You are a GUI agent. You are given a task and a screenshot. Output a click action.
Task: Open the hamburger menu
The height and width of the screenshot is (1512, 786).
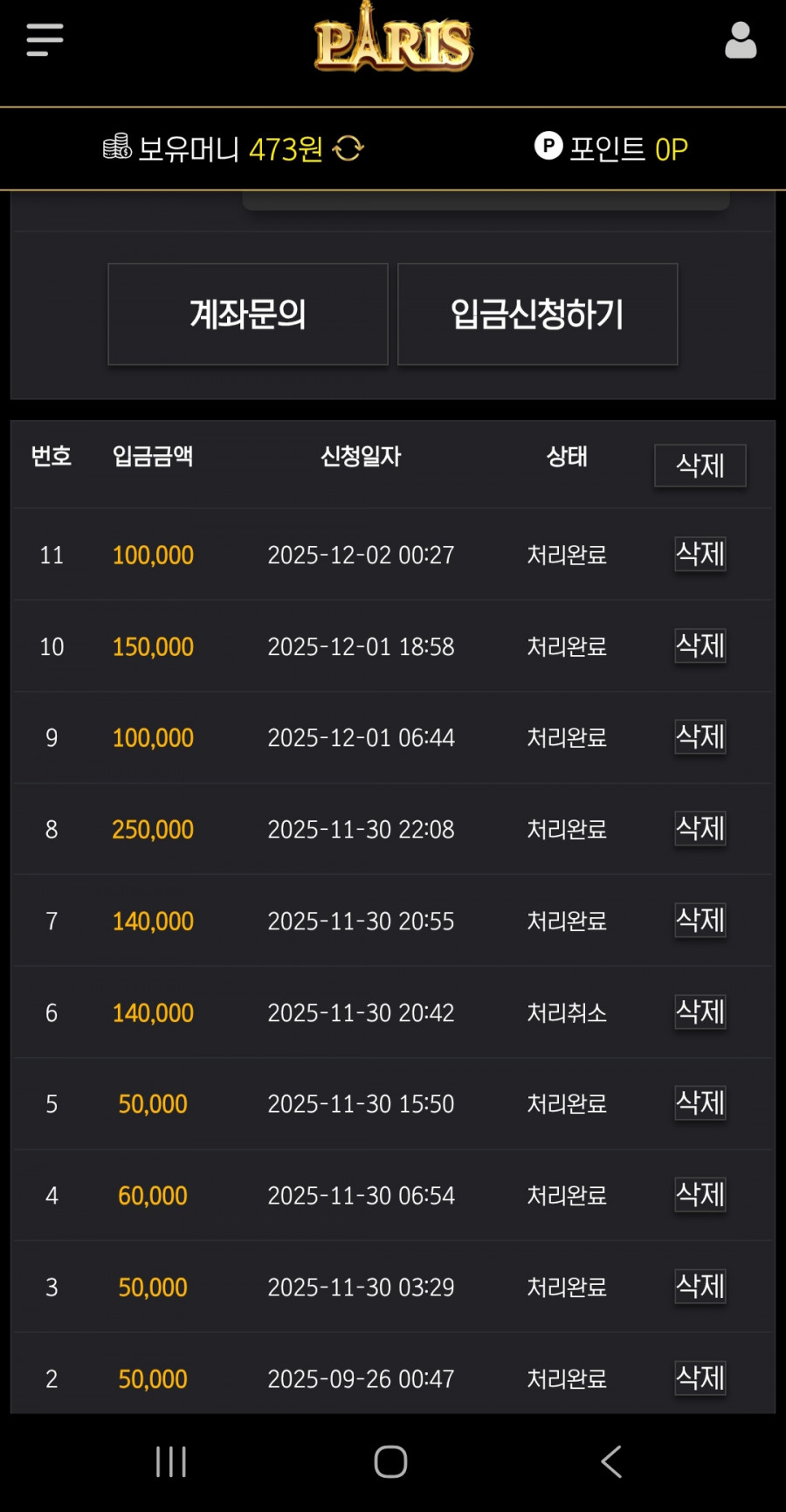click(x=45, y=40)
